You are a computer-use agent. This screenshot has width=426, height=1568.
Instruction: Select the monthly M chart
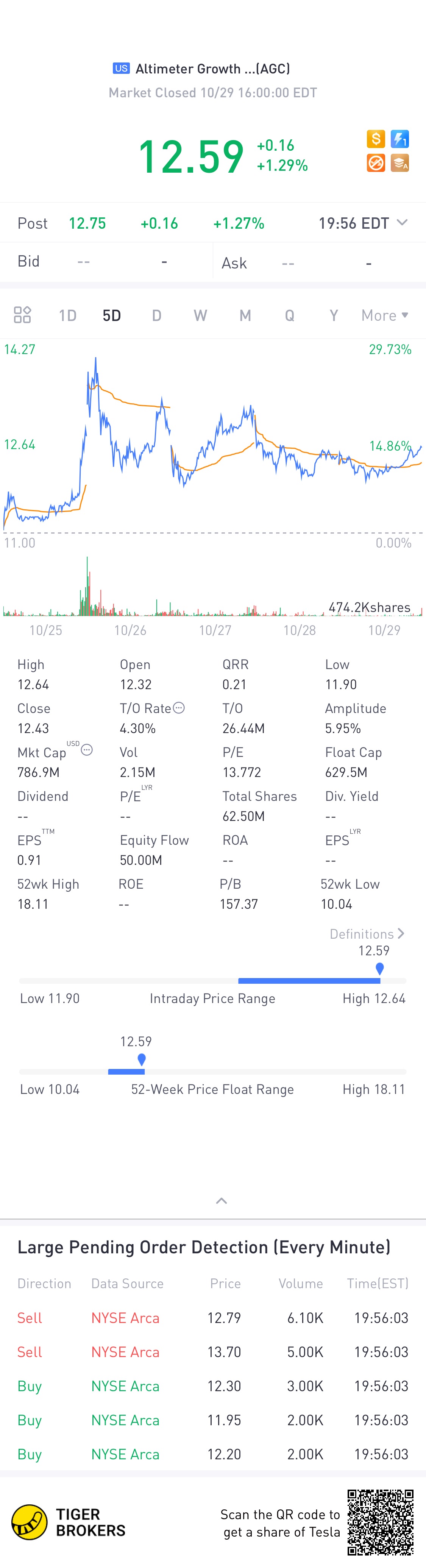click(x=245, y=315)
